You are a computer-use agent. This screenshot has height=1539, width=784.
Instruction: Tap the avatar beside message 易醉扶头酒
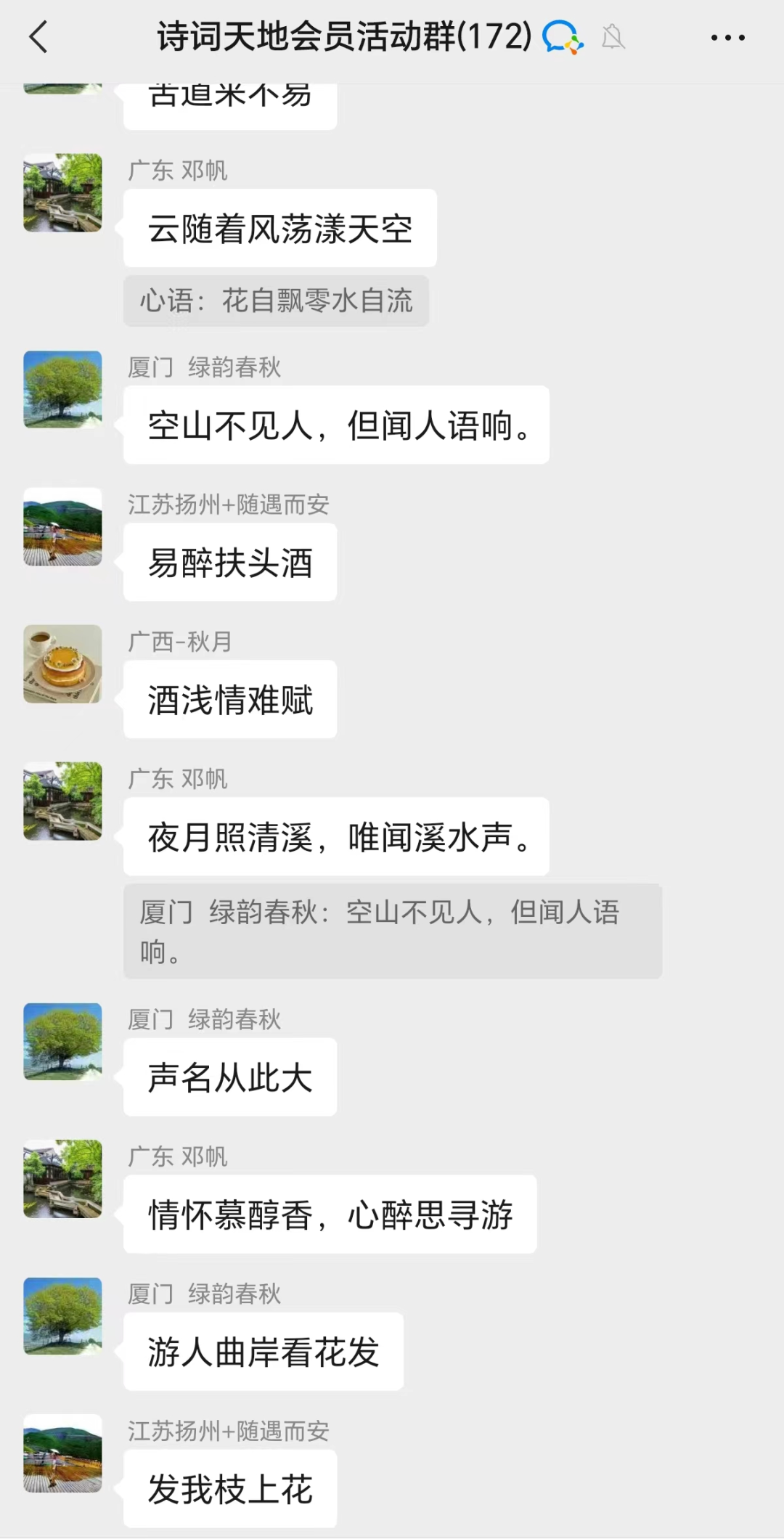click(62, 527)
